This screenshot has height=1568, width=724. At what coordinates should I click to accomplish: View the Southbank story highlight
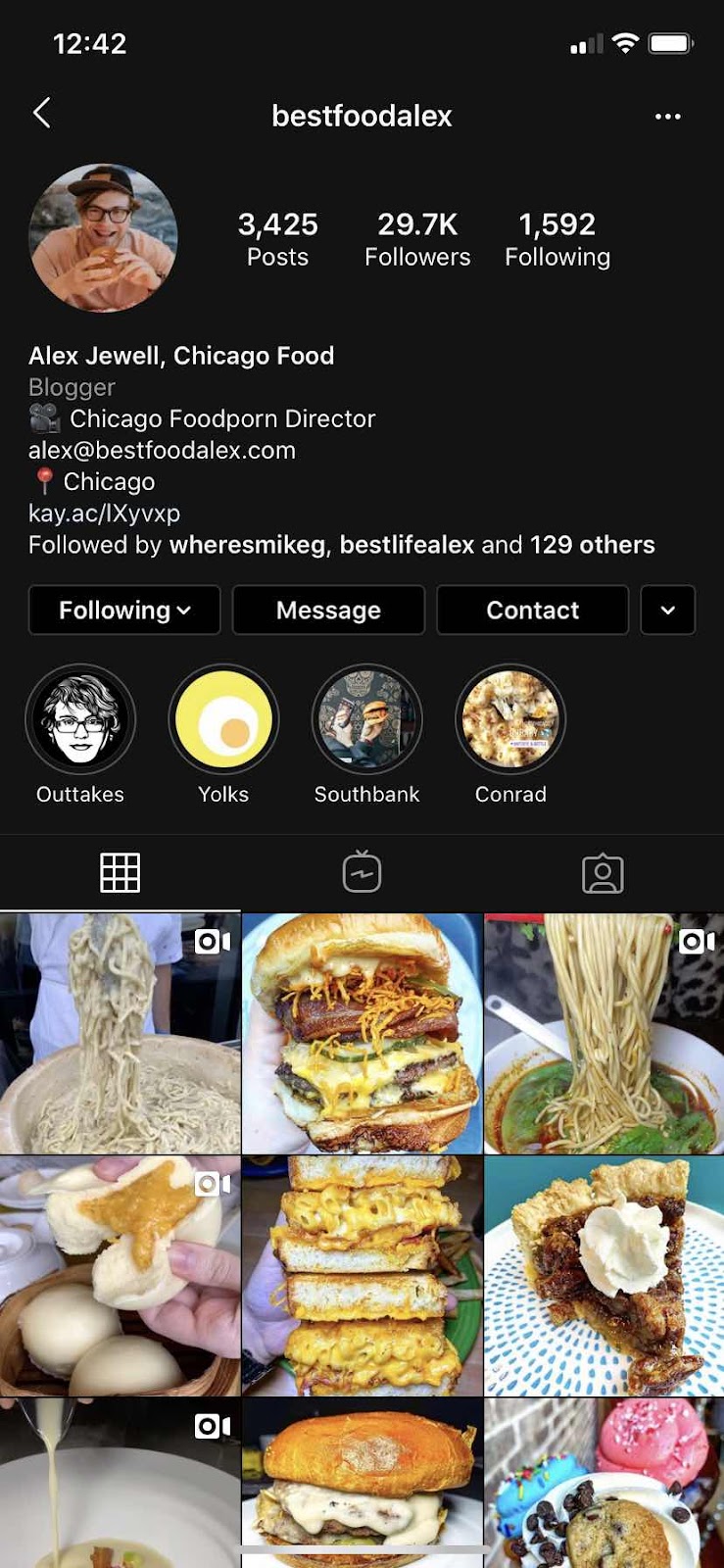(366, 720)
